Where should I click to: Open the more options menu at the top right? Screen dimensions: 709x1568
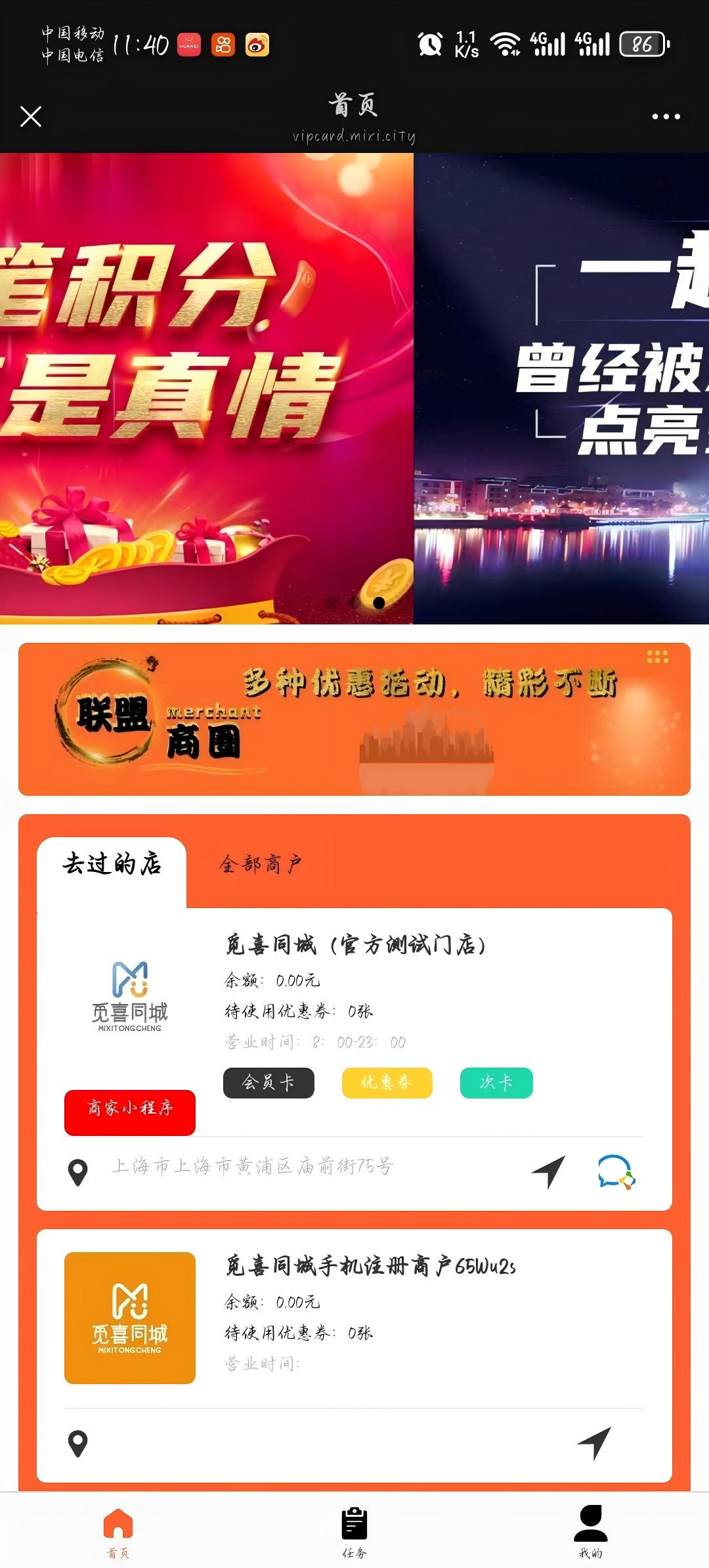click(665, 116)
